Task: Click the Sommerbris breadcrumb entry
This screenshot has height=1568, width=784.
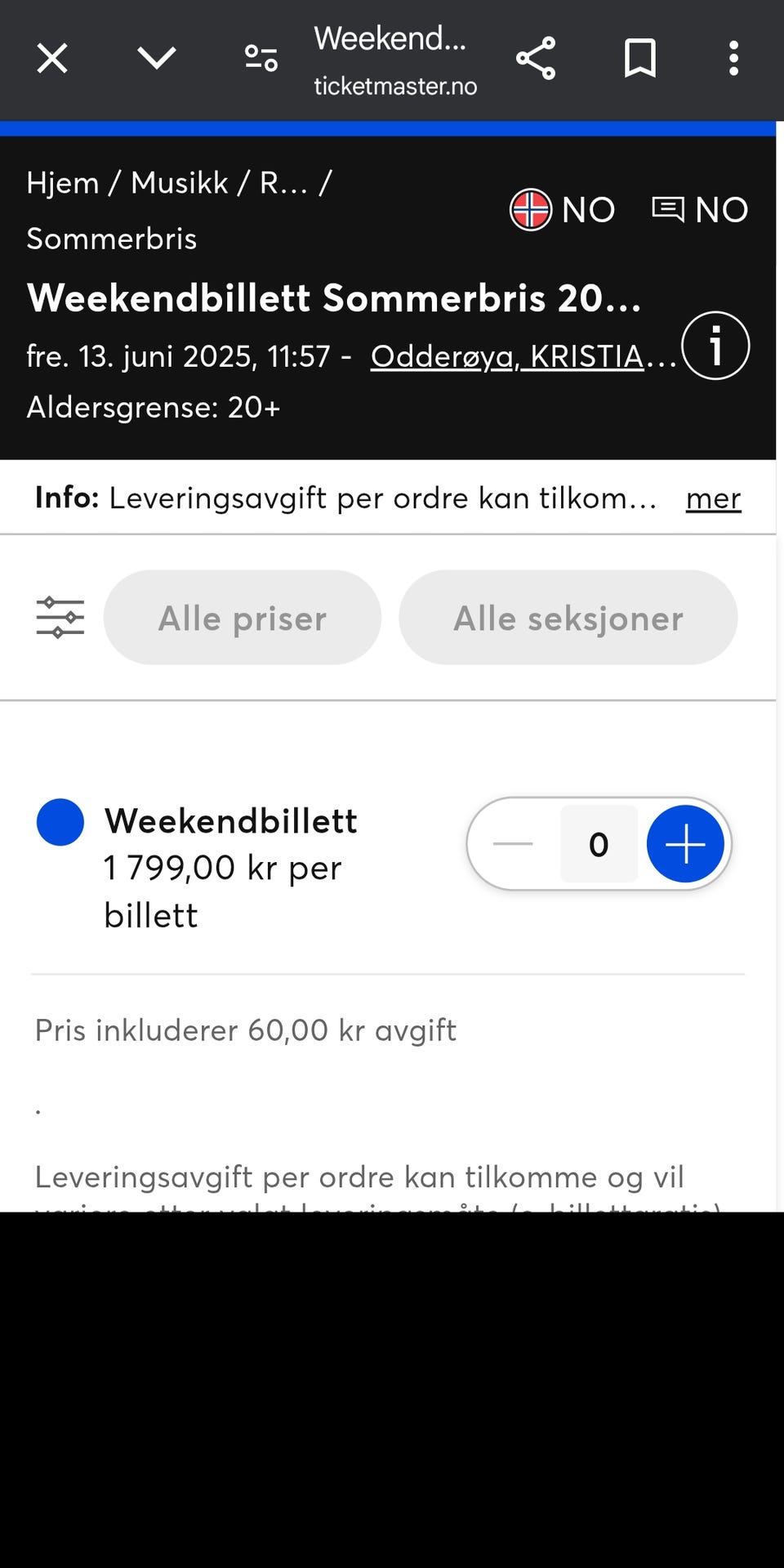Action: click(111, 239)
